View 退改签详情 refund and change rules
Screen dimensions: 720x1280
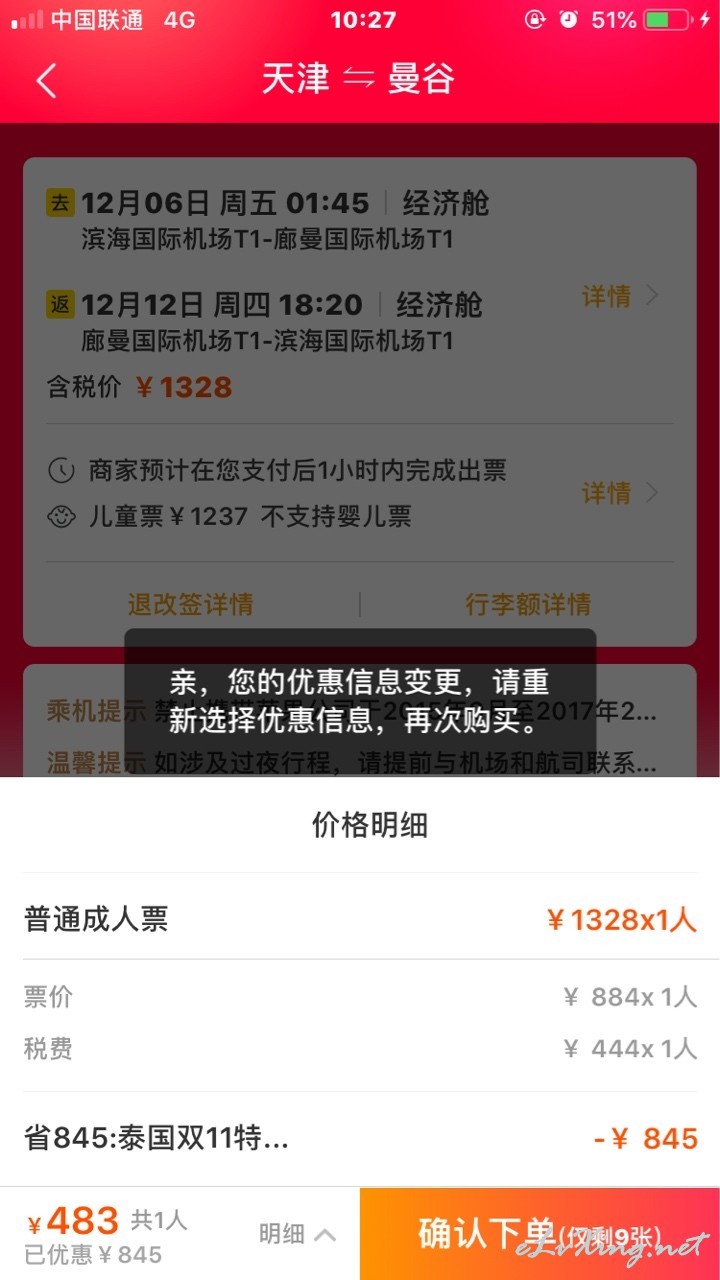pyautogui.click(x=190, y=604)
